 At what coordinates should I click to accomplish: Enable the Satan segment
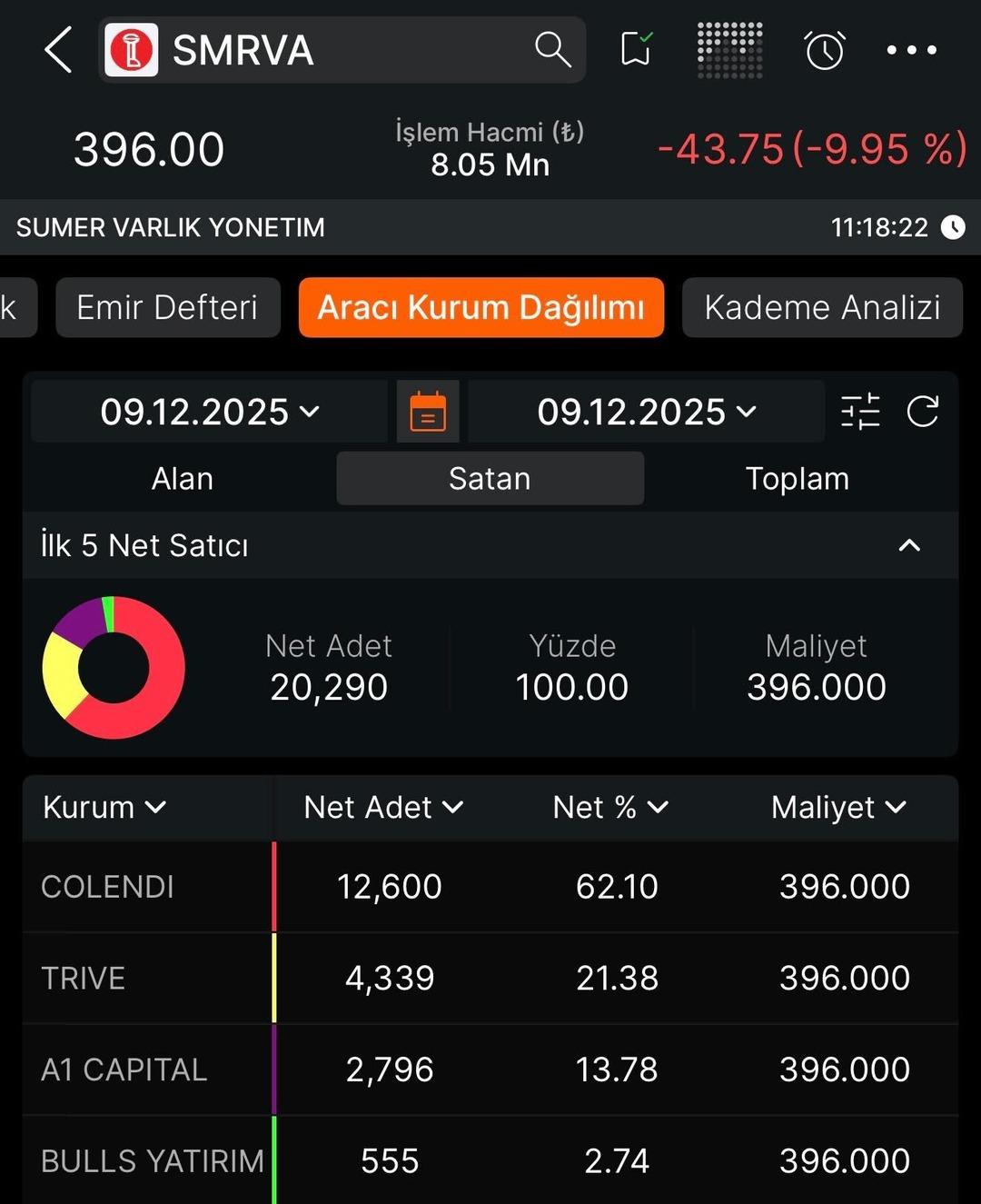point(490,478)
